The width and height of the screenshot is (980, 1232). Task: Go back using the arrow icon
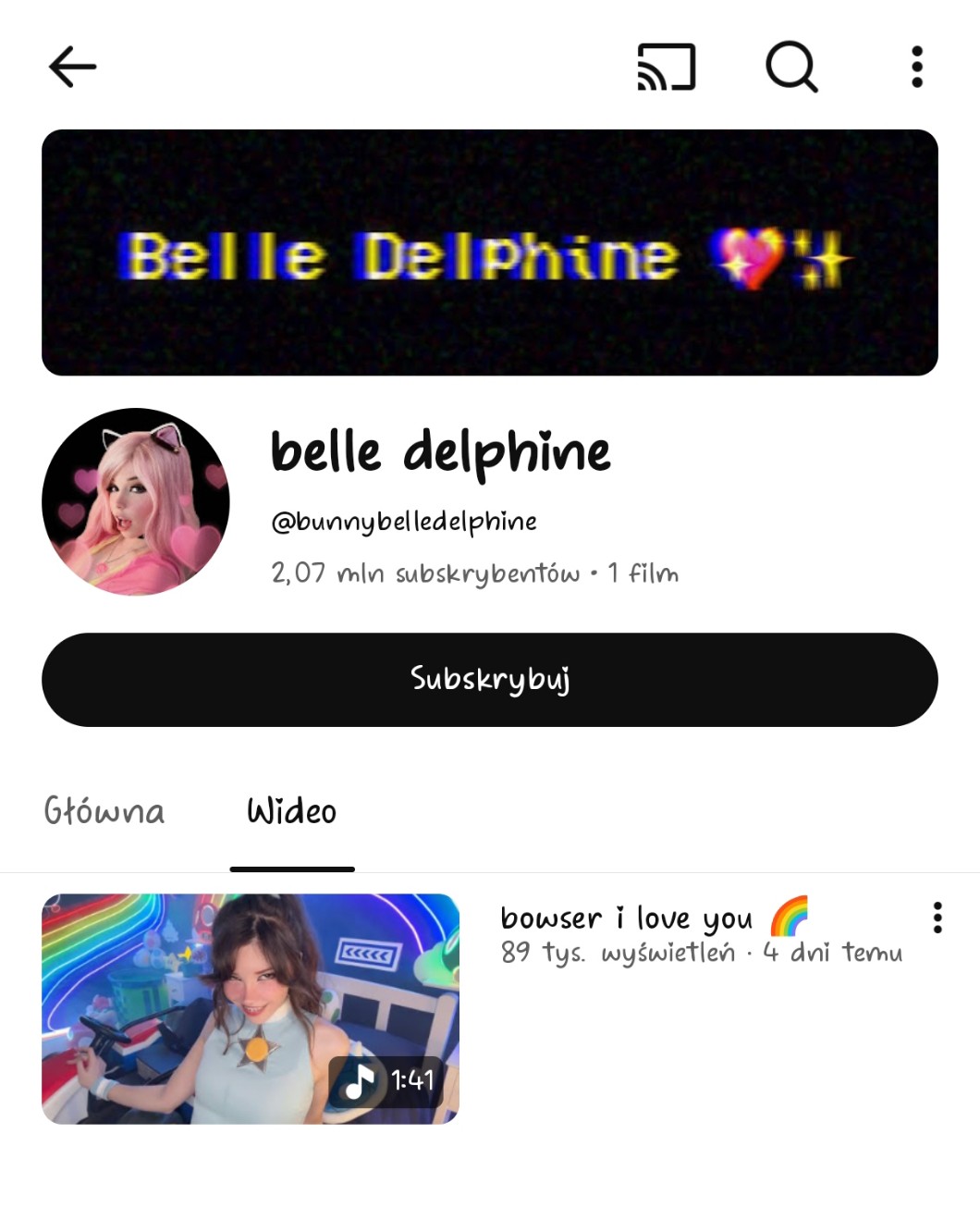(72, 67)
